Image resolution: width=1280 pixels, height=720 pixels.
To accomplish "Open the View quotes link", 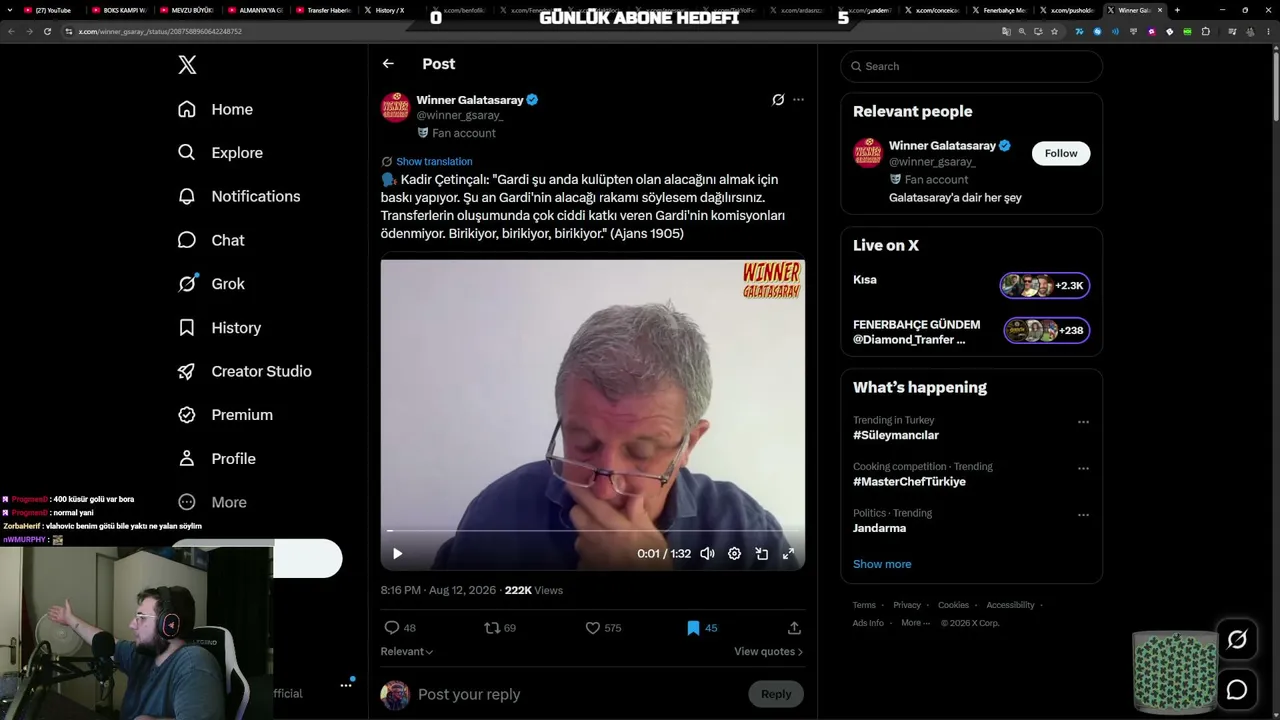I will tap(768, 652).
